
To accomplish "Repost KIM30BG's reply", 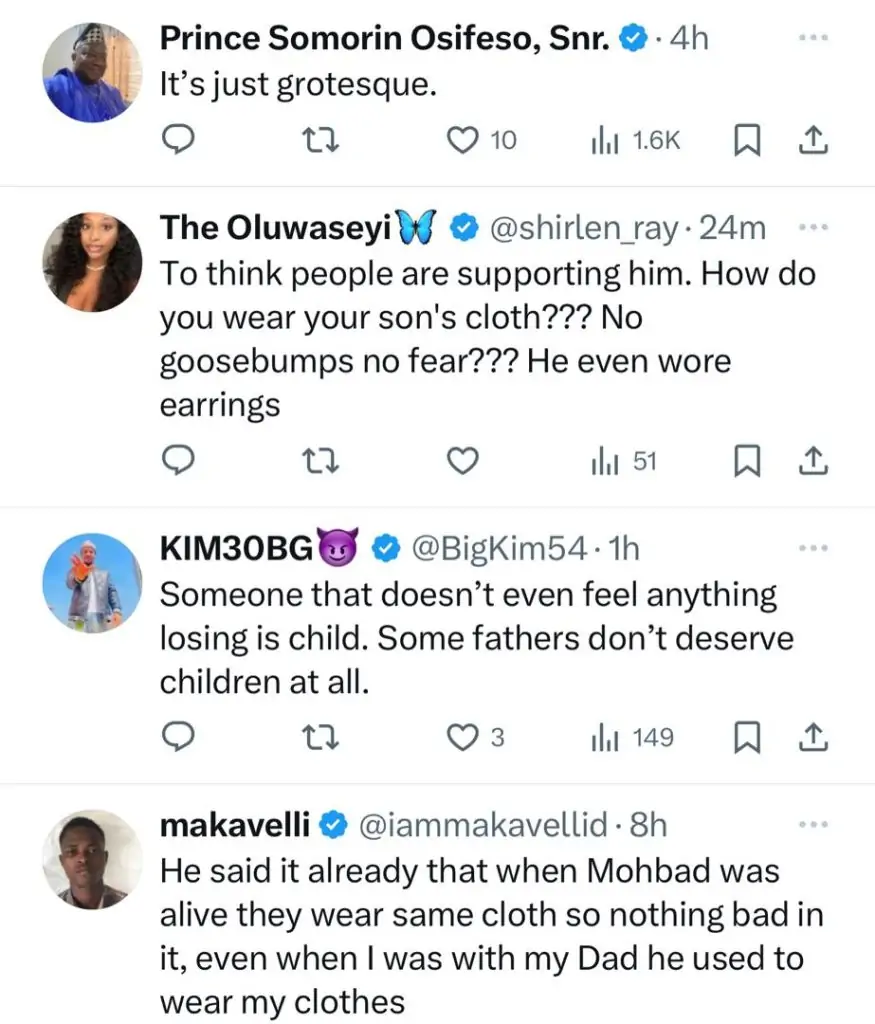I will 318,738.
